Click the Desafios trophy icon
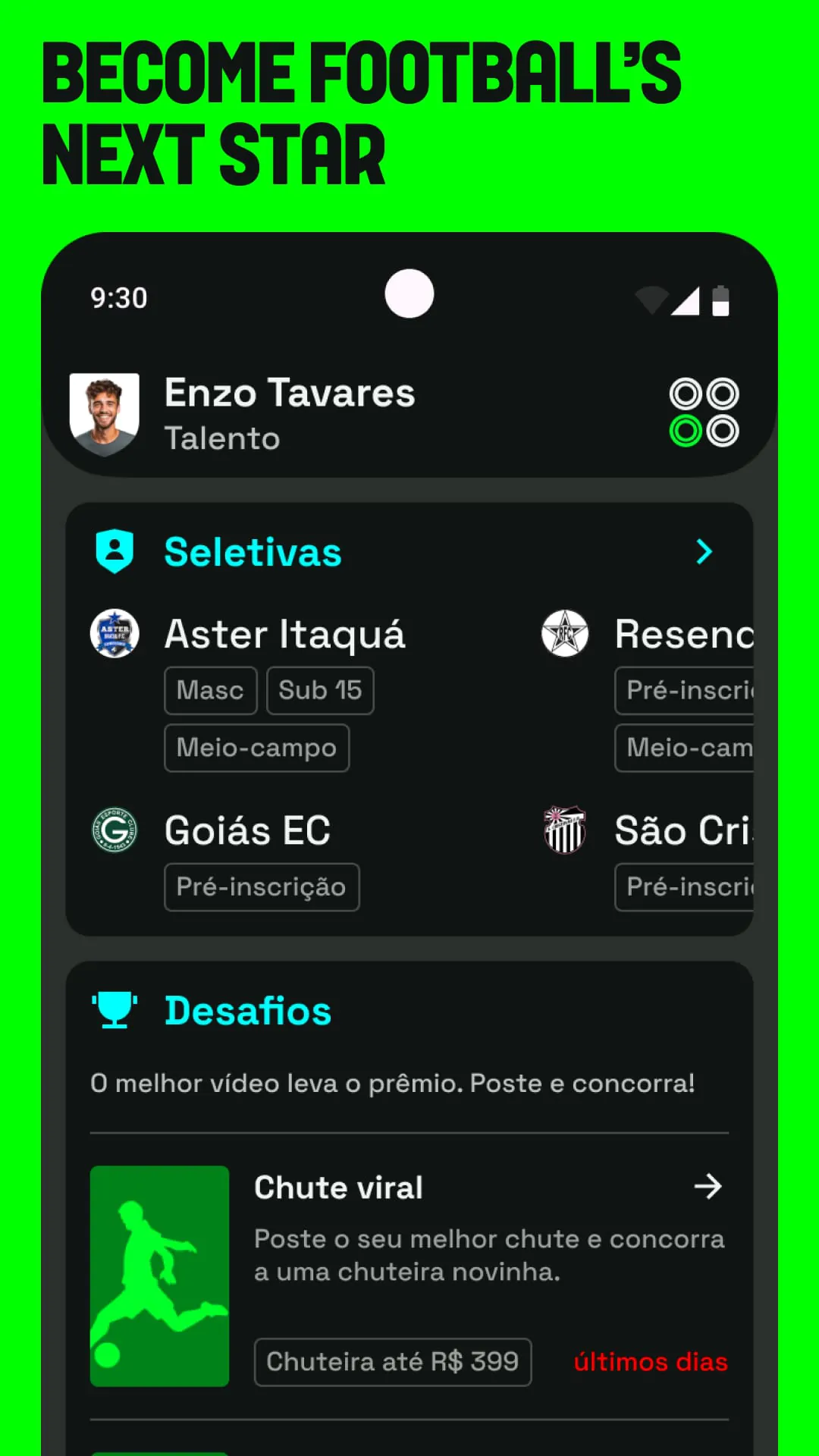The width and height of the screenshot is (819, 1456). point(115,1009)
